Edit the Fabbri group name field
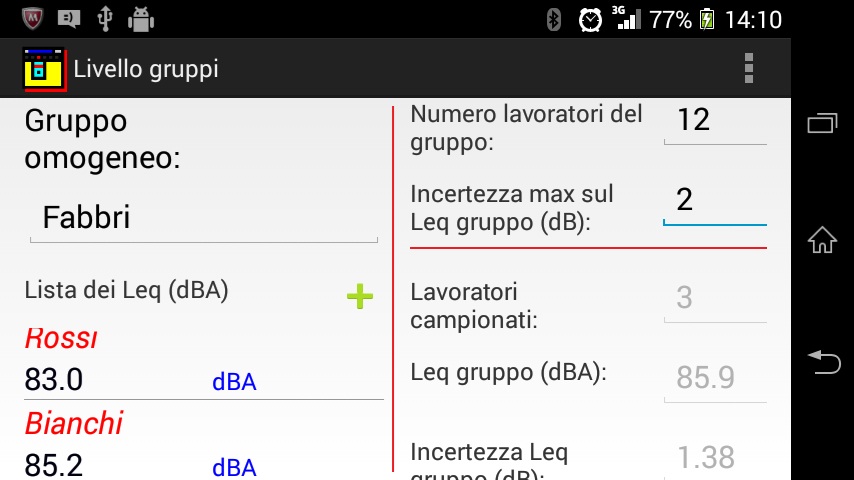Image resolution: width=854 pixels, height=480 pixels. tap(203, 218)
